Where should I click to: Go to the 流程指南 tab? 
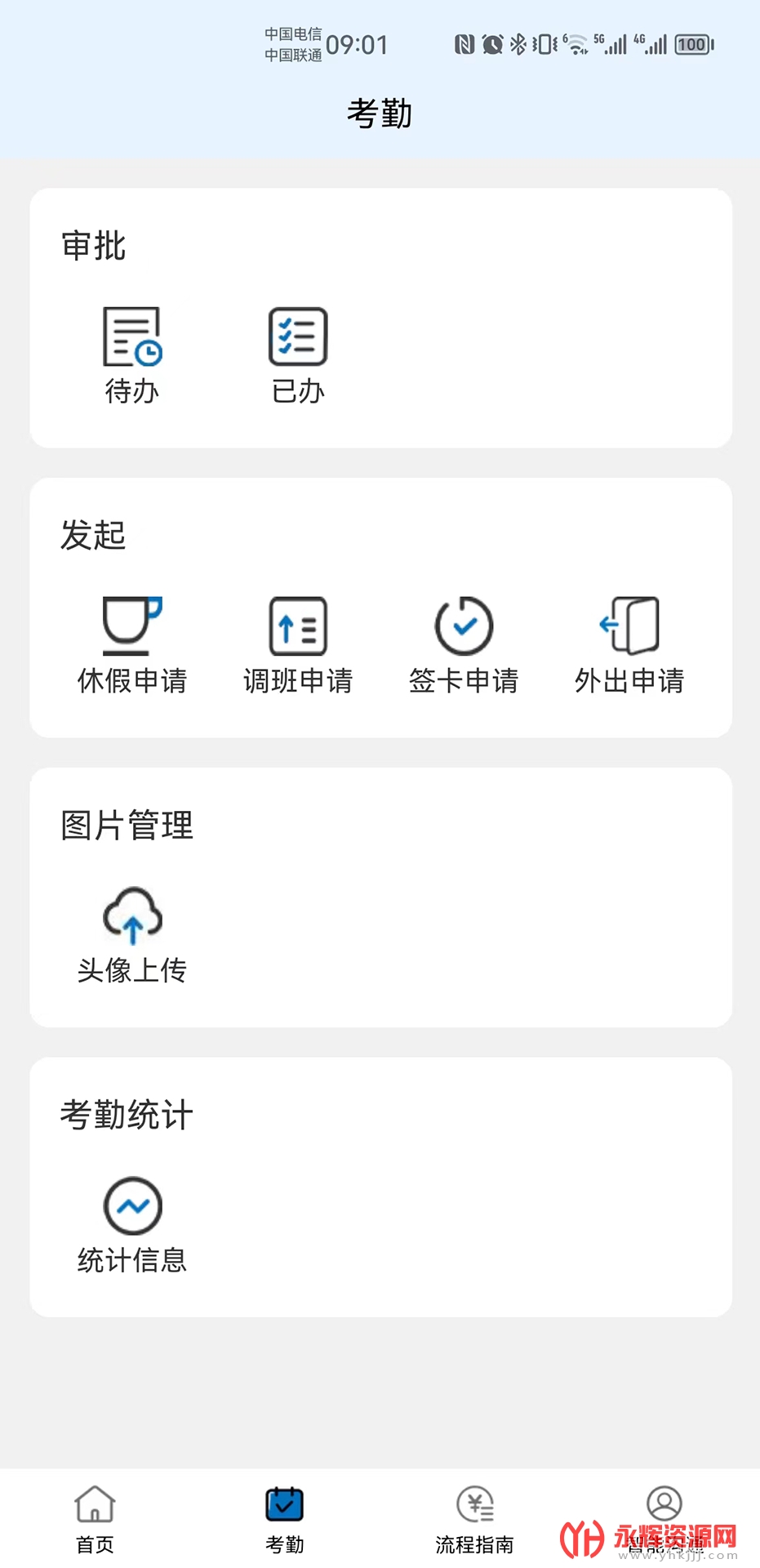[474, 1518]
